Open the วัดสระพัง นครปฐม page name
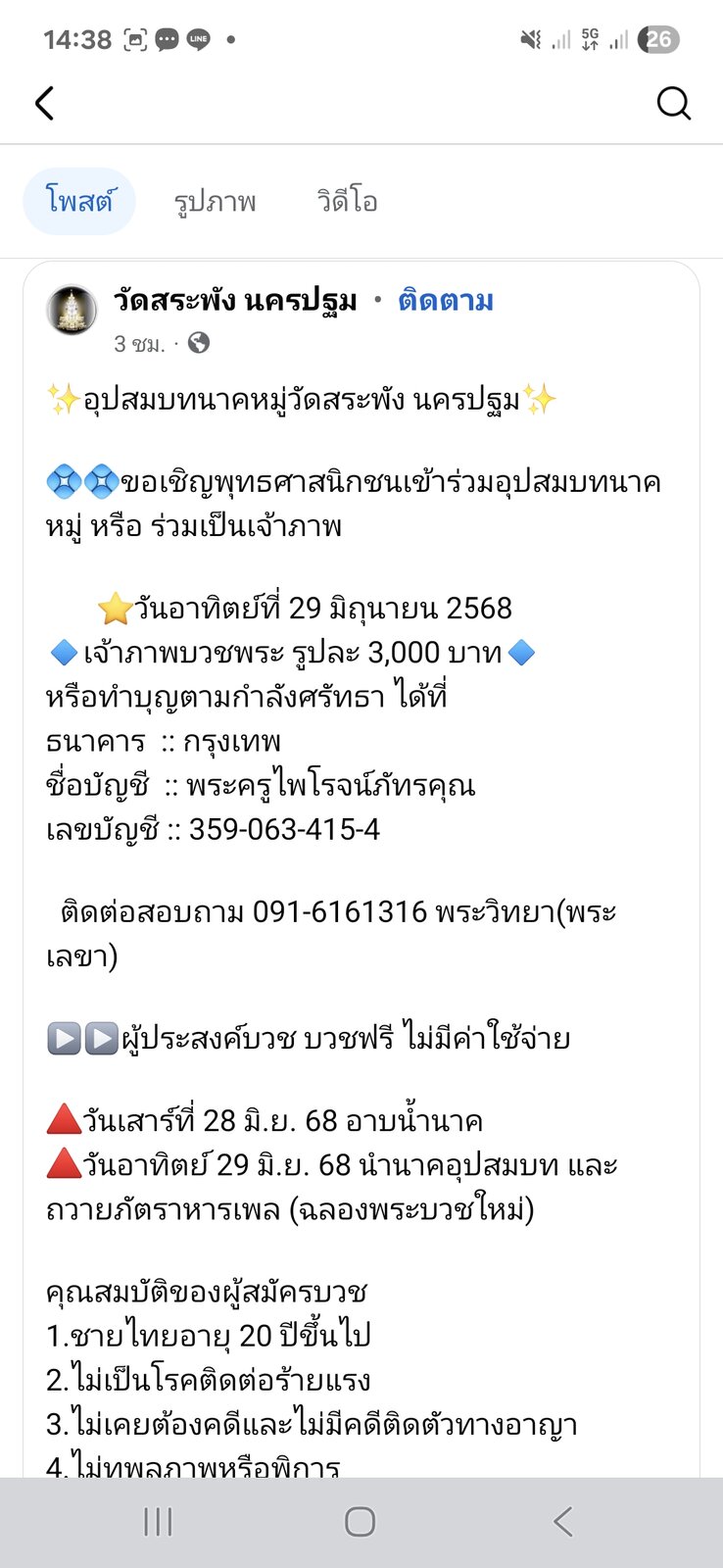 (x=235, y=301)
